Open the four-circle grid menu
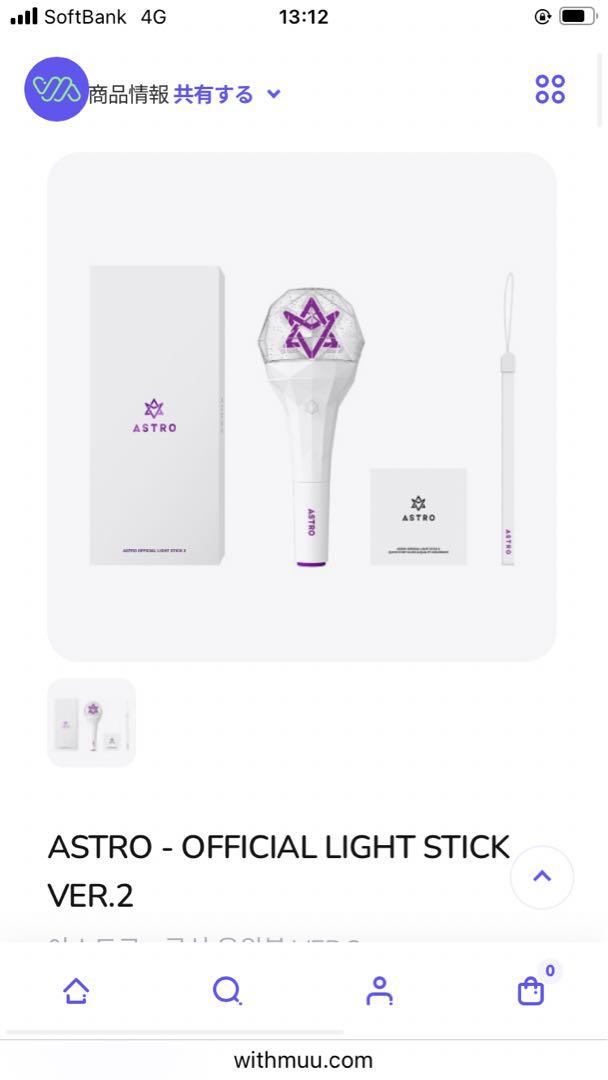The image size is (608, 1080). point(550,90)
